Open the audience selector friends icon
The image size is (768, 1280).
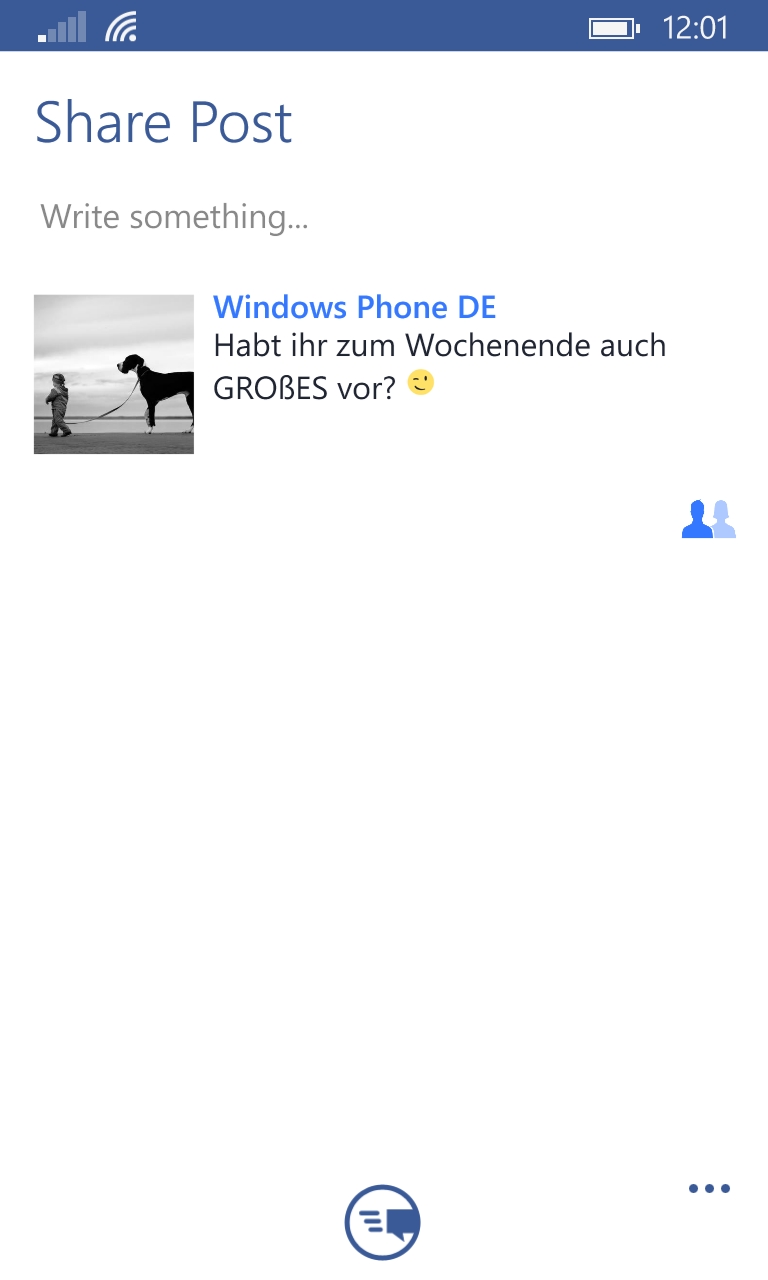[709, 519]
